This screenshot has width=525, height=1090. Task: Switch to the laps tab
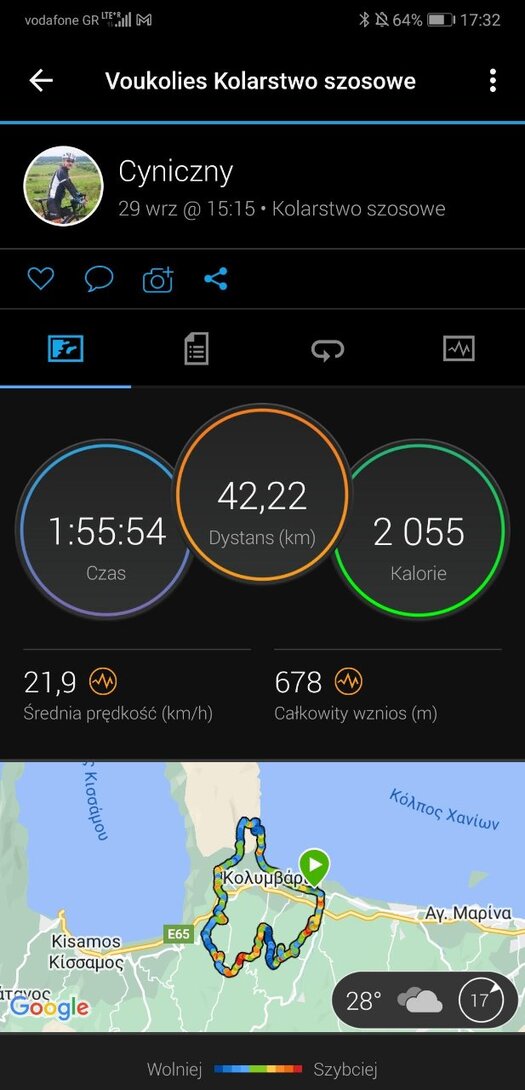tap(328, 349)
